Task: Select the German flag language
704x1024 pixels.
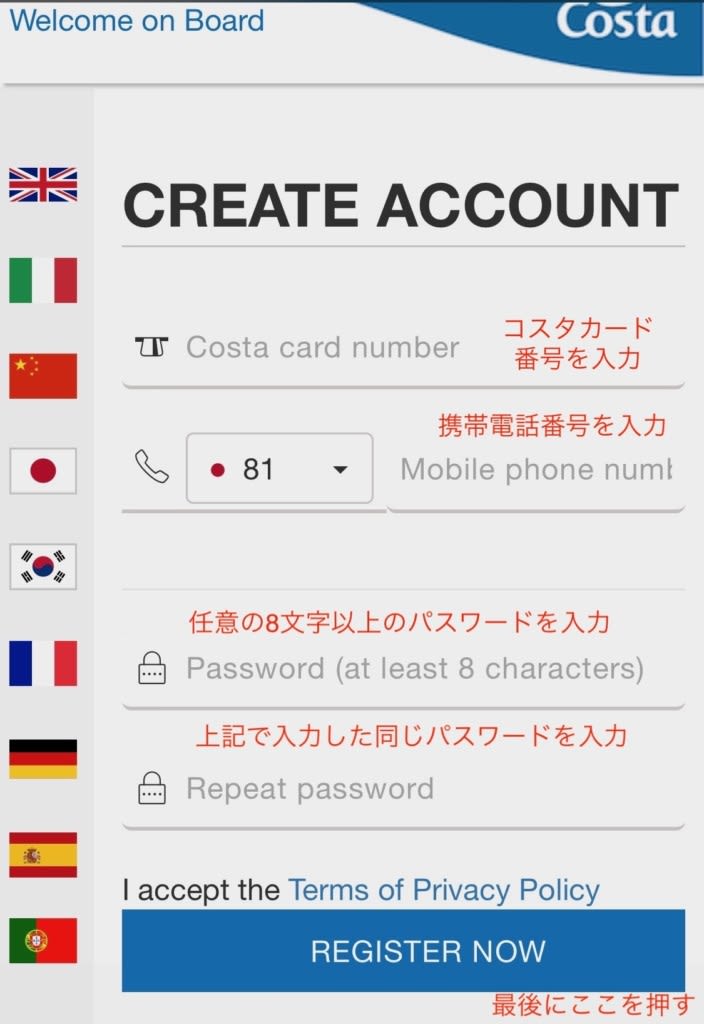Action: coord(43,759)
